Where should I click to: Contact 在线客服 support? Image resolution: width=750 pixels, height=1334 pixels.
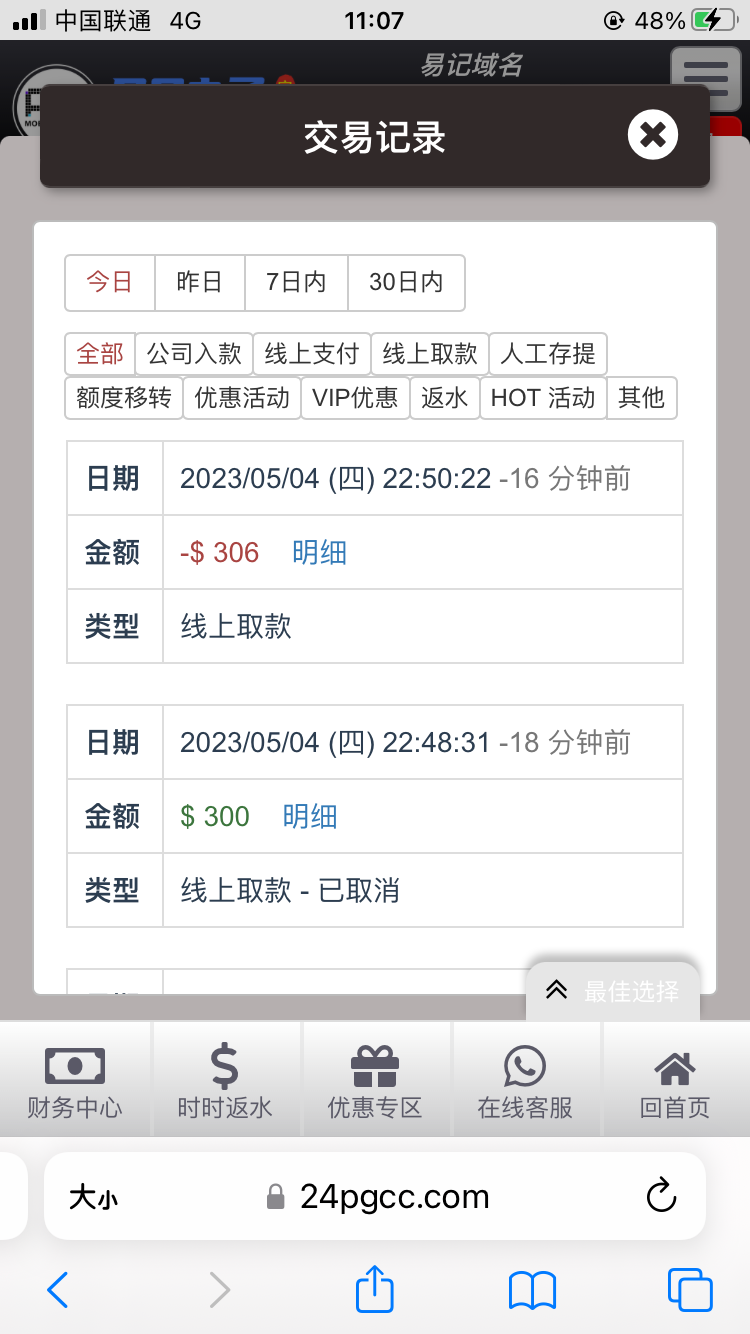click(x=525, y=1081)
